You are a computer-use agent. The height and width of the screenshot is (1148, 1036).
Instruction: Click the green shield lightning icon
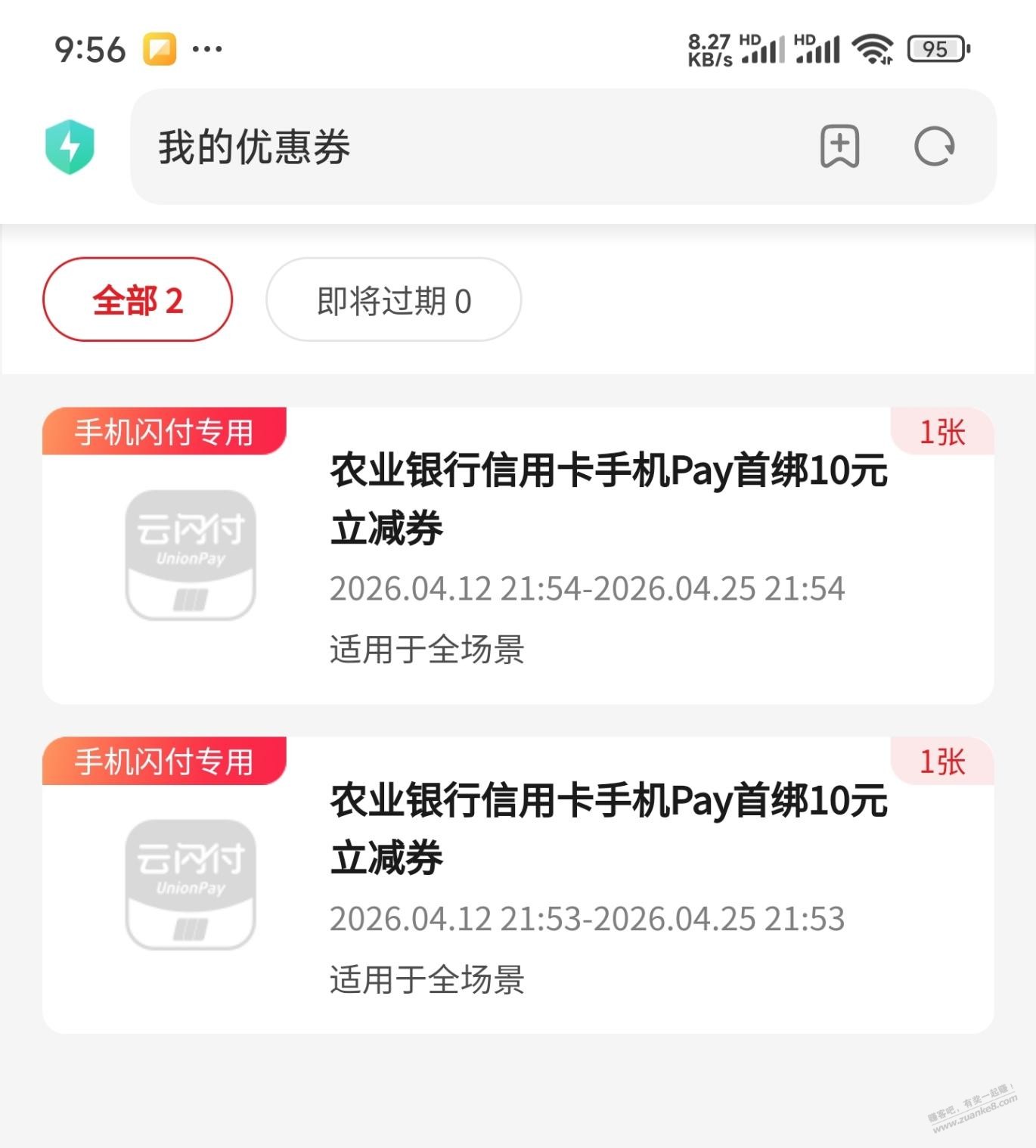point(69,146)
